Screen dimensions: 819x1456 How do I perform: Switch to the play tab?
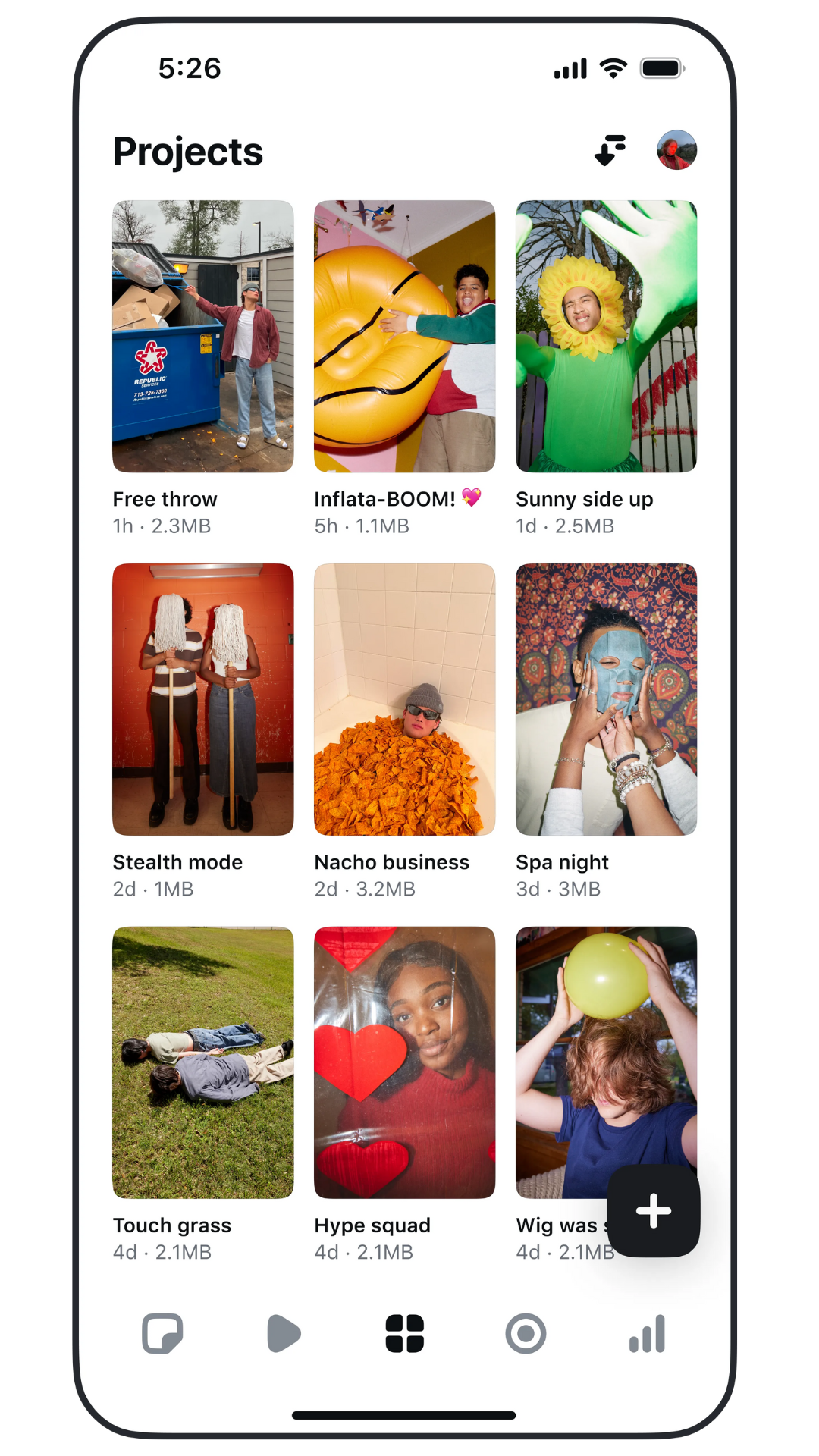click(284, 1334)
